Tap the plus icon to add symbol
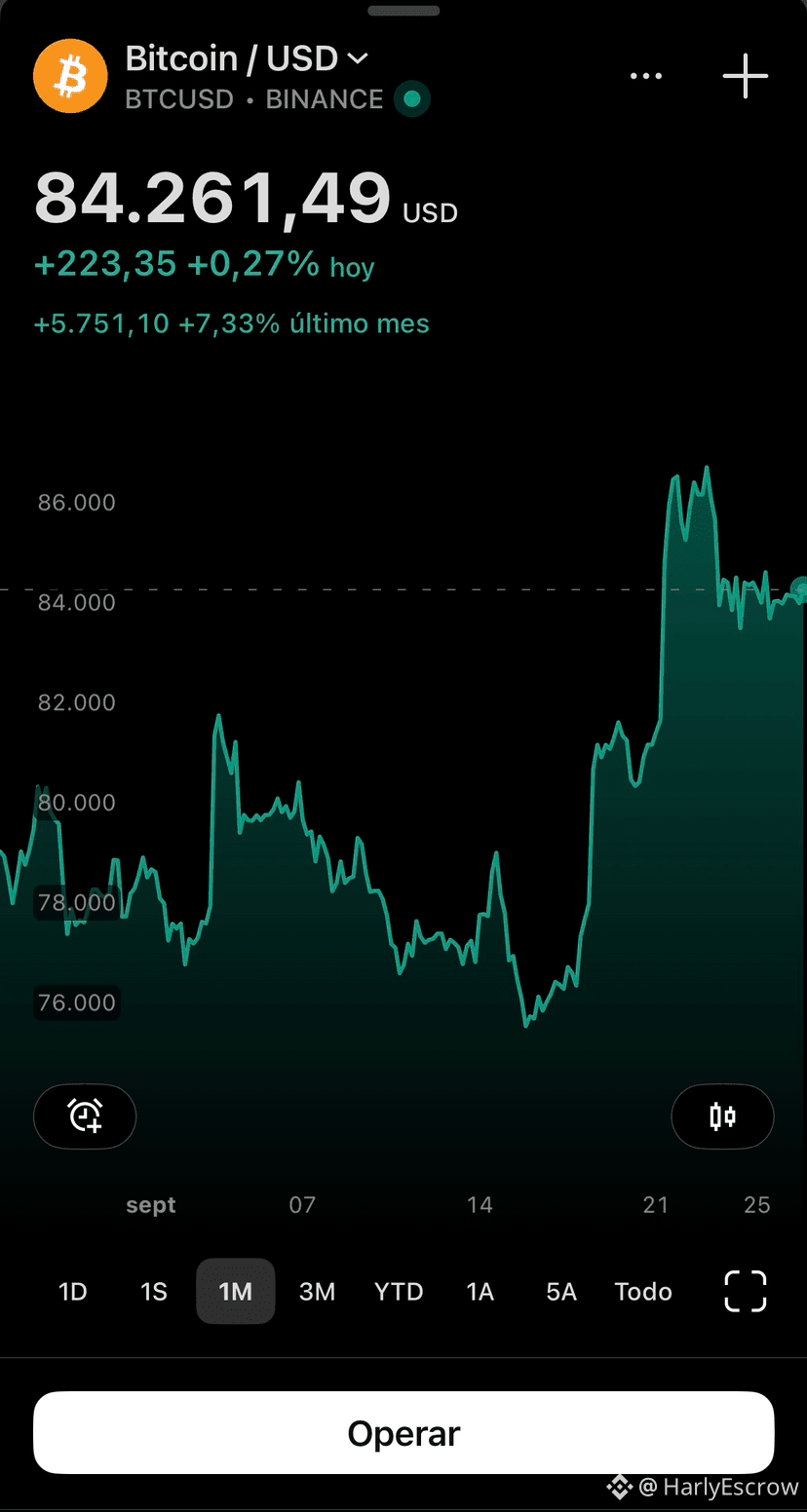The height and width of the screenshot is (1512, 807). click(746, 76)
